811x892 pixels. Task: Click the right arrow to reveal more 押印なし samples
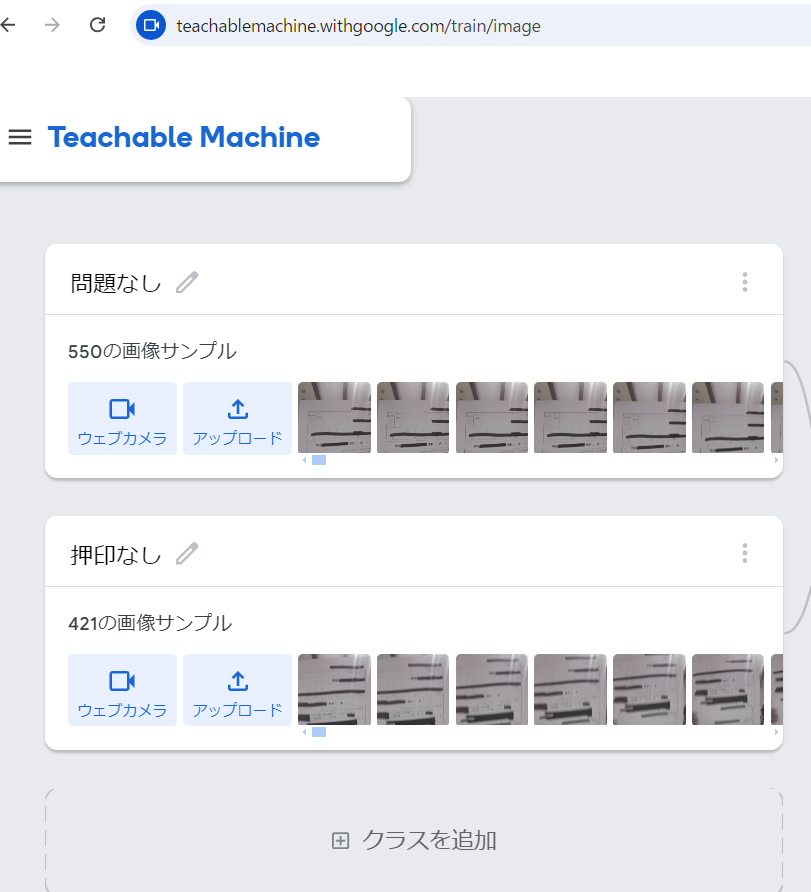776,731
